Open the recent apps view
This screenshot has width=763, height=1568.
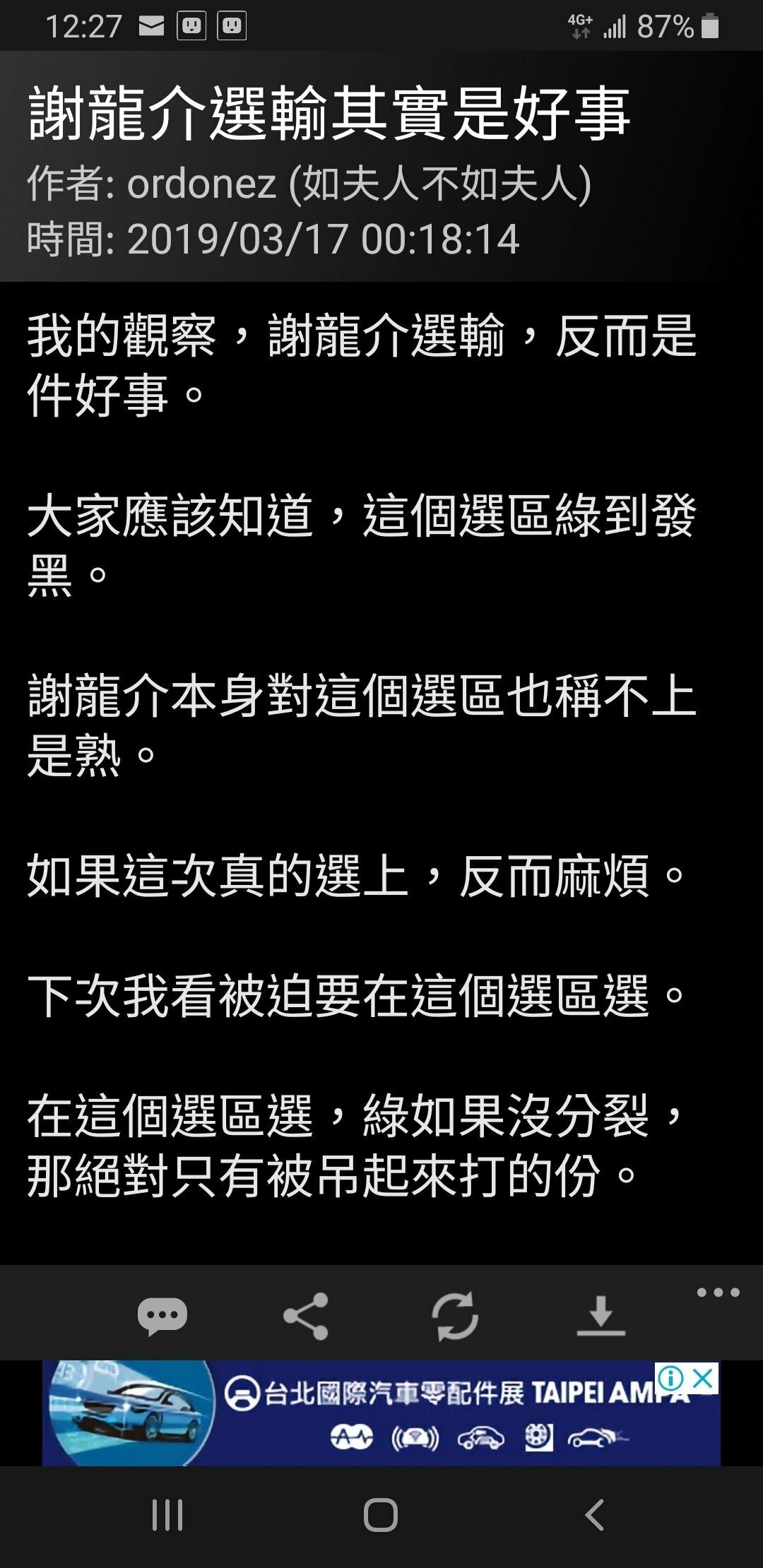(167, 1515)
